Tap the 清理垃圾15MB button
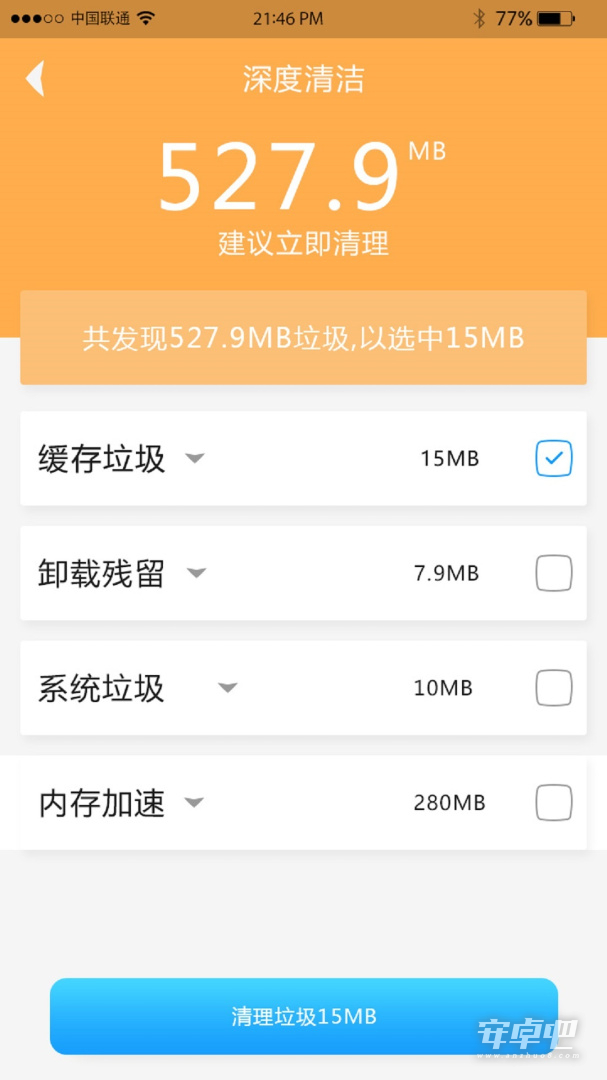This screenshot has width=607, height=1080. [304, 1017]
